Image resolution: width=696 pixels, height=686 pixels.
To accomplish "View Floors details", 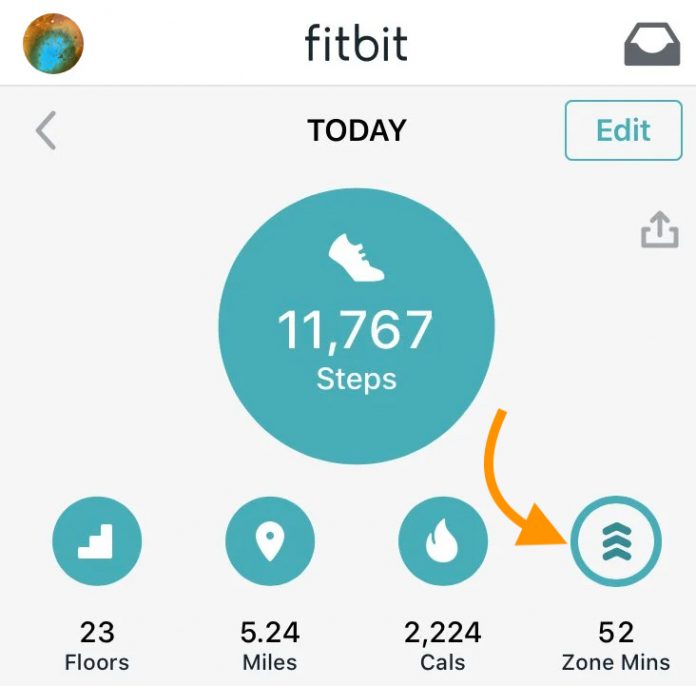I will [x=97, y=541].
